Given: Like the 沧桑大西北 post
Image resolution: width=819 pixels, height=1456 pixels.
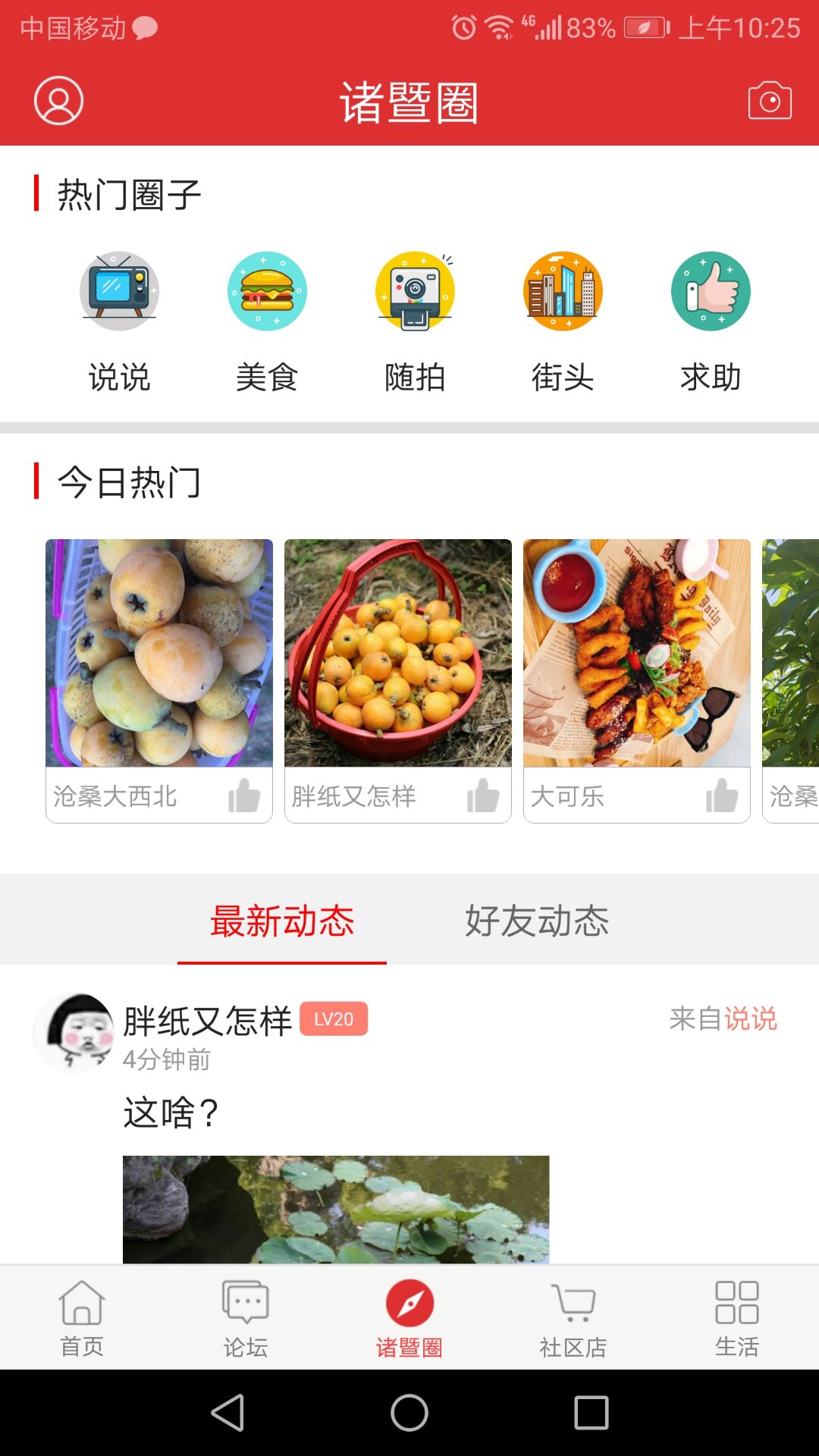Looking at the screenshot, I should [x=244, y=795].
